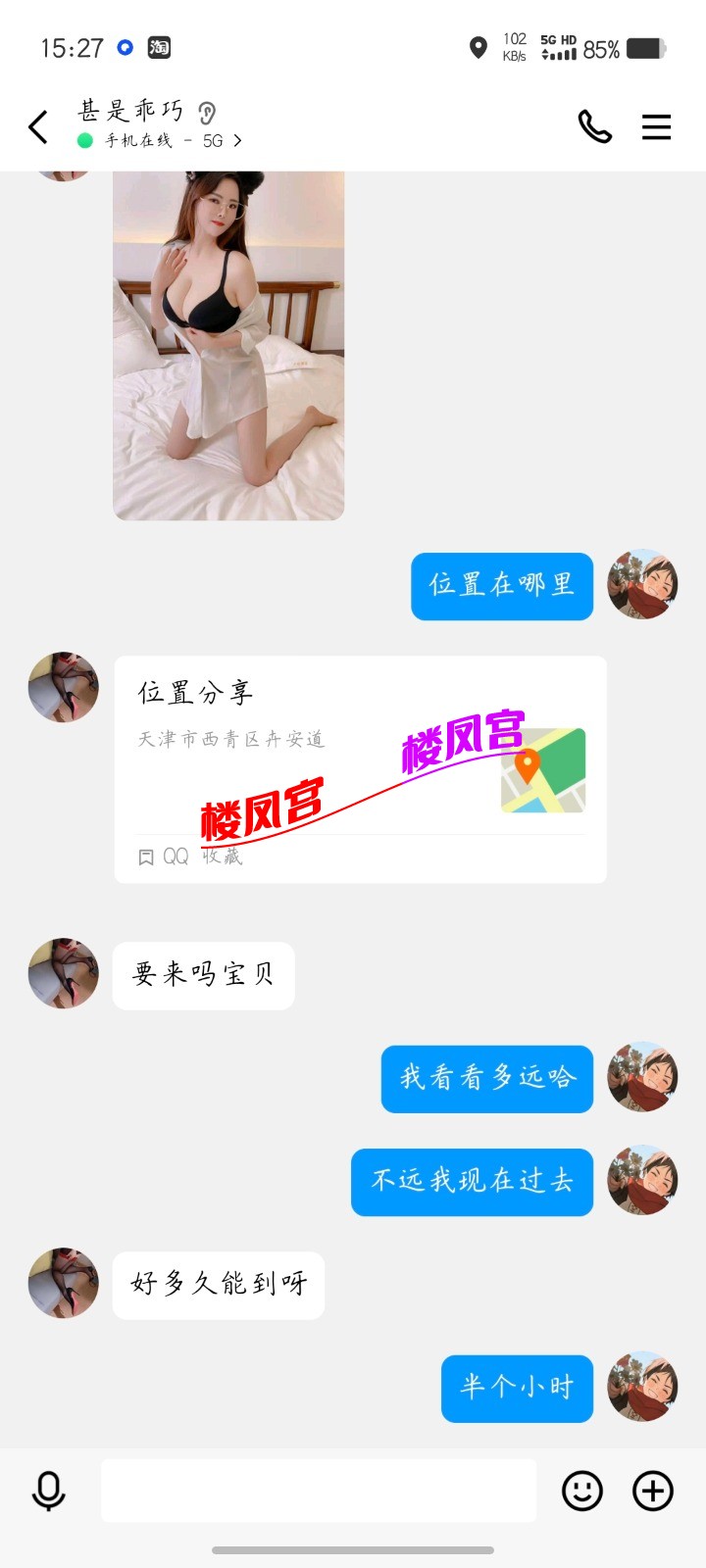Tap the 位置在哪里 message bubble

tap(502, 586)
